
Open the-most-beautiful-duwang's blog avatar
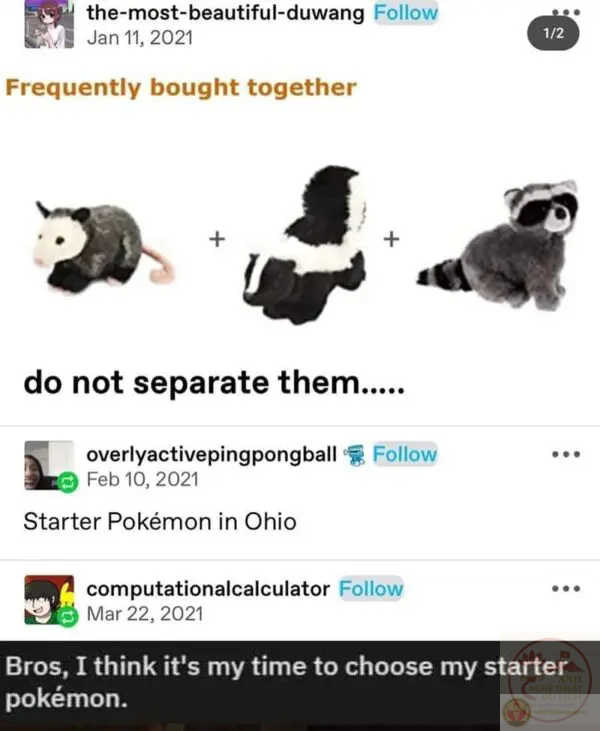click(49, 24)
